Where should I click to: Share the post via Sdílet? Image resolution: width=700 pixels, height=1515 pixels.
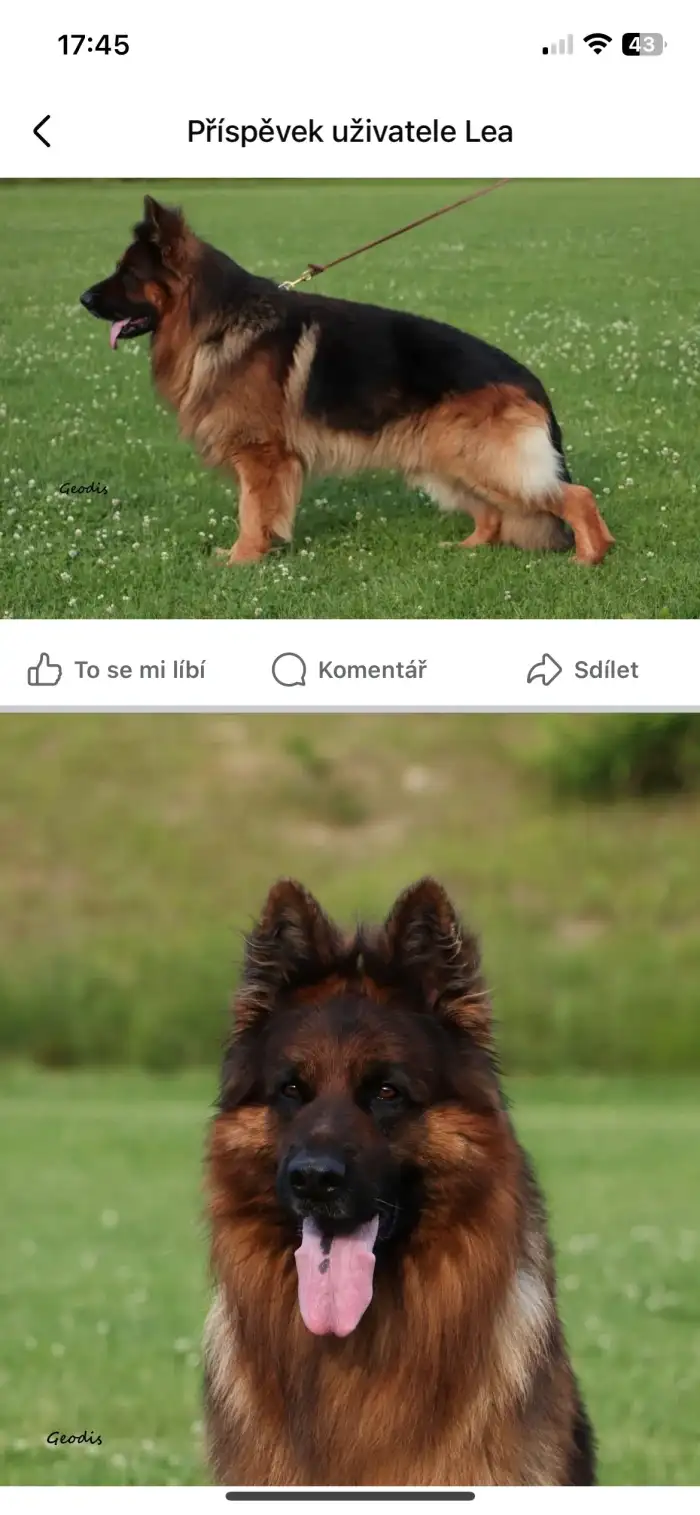(582, 670)
